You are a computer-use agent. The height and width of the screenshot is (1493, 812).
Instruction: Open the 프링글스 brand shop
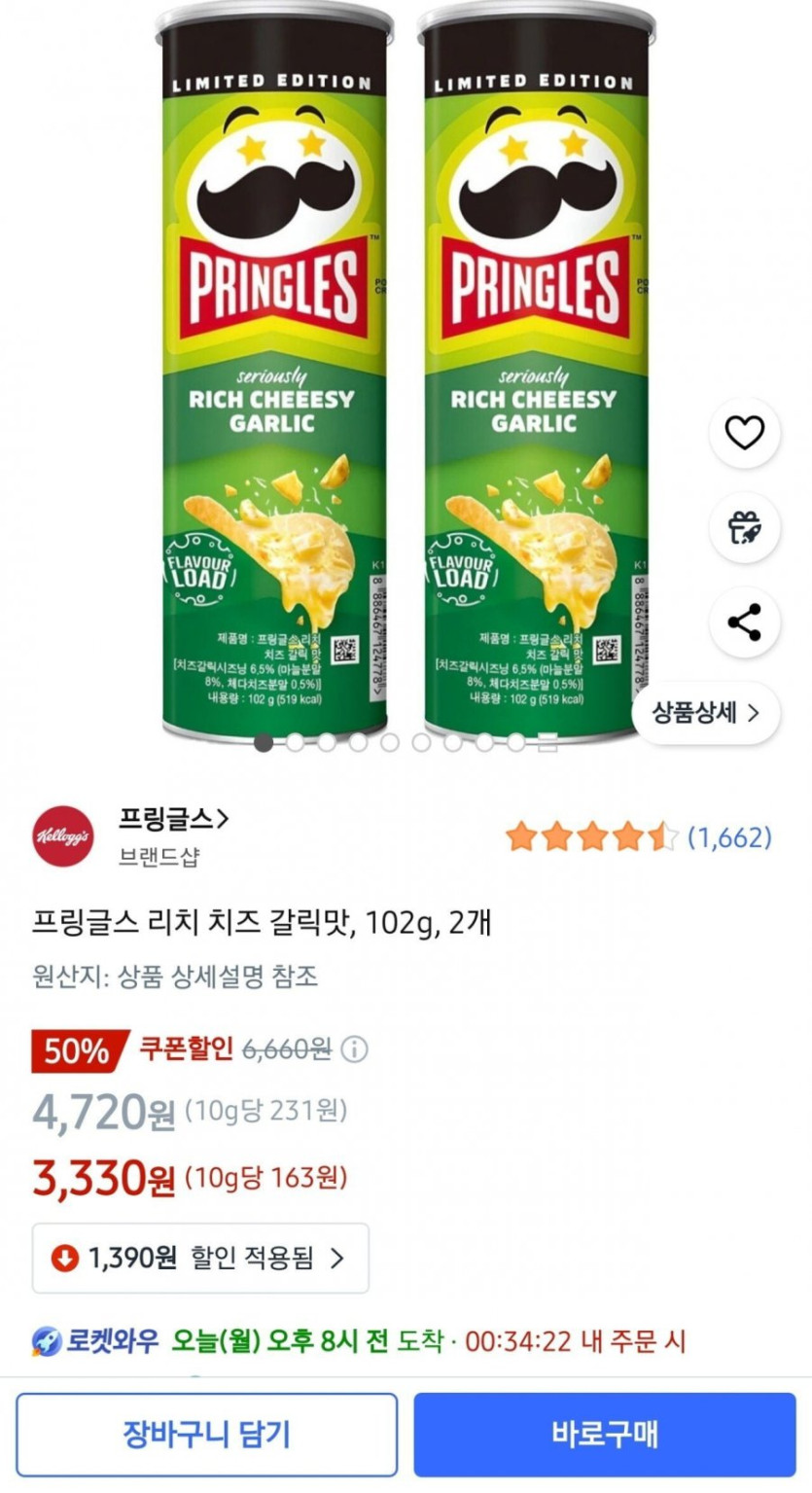click(x=174, y=820)
